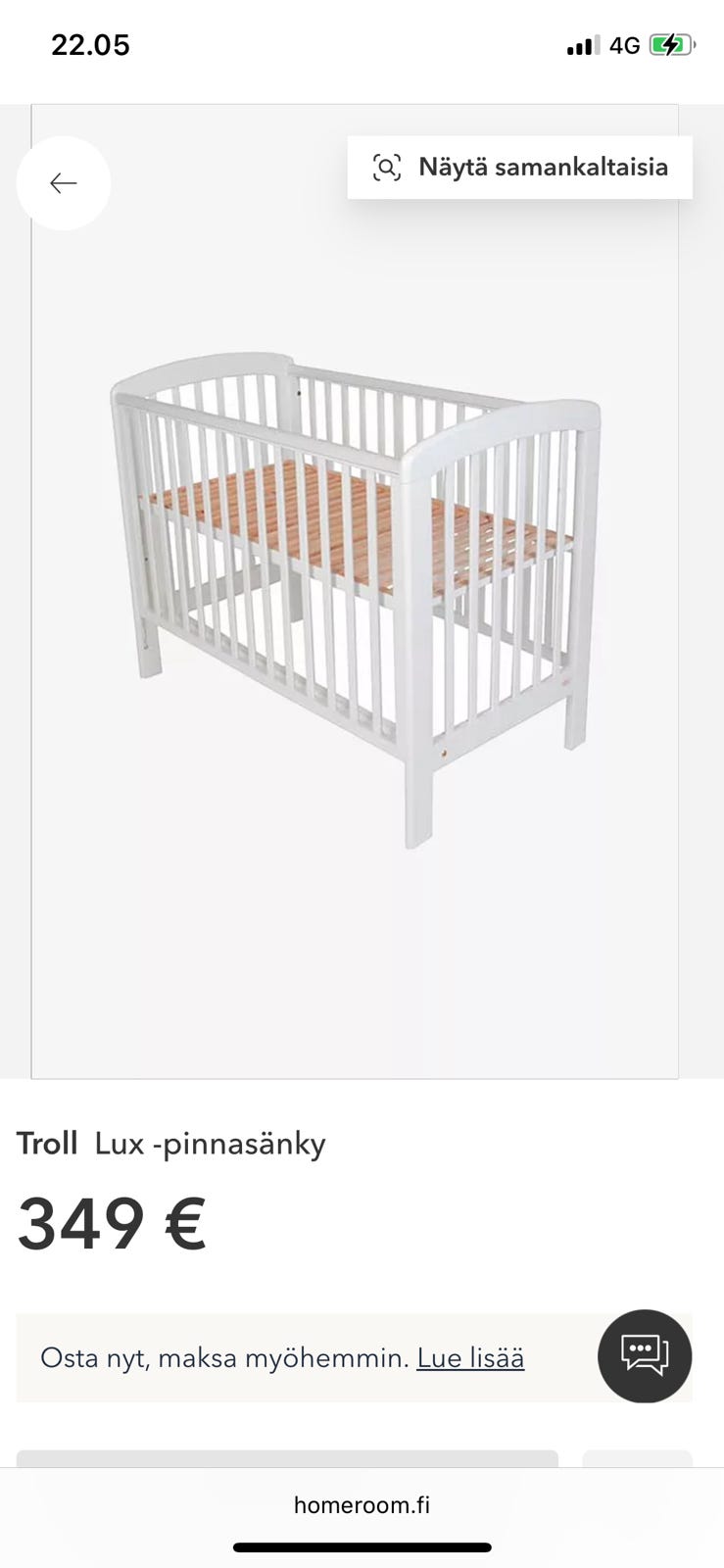Tap Näytä samankaltaisia to see similar items
This screenshot has height=1568, width=724.
tap(520, 168)
